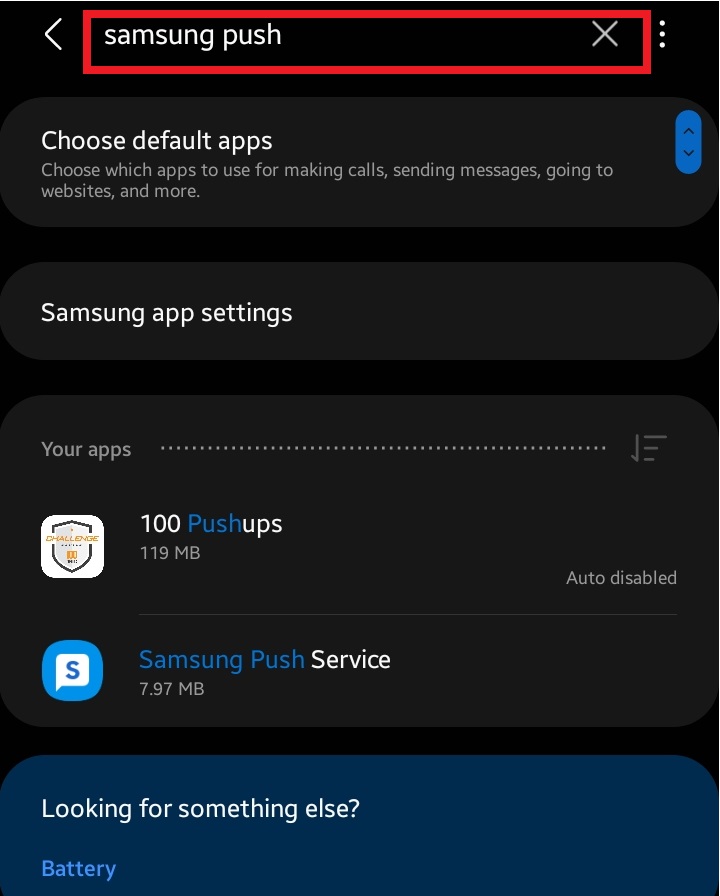Open the sort and filter icon
Image resolution: width=720 pixels, height=896 pixels.
pos(649,449)
